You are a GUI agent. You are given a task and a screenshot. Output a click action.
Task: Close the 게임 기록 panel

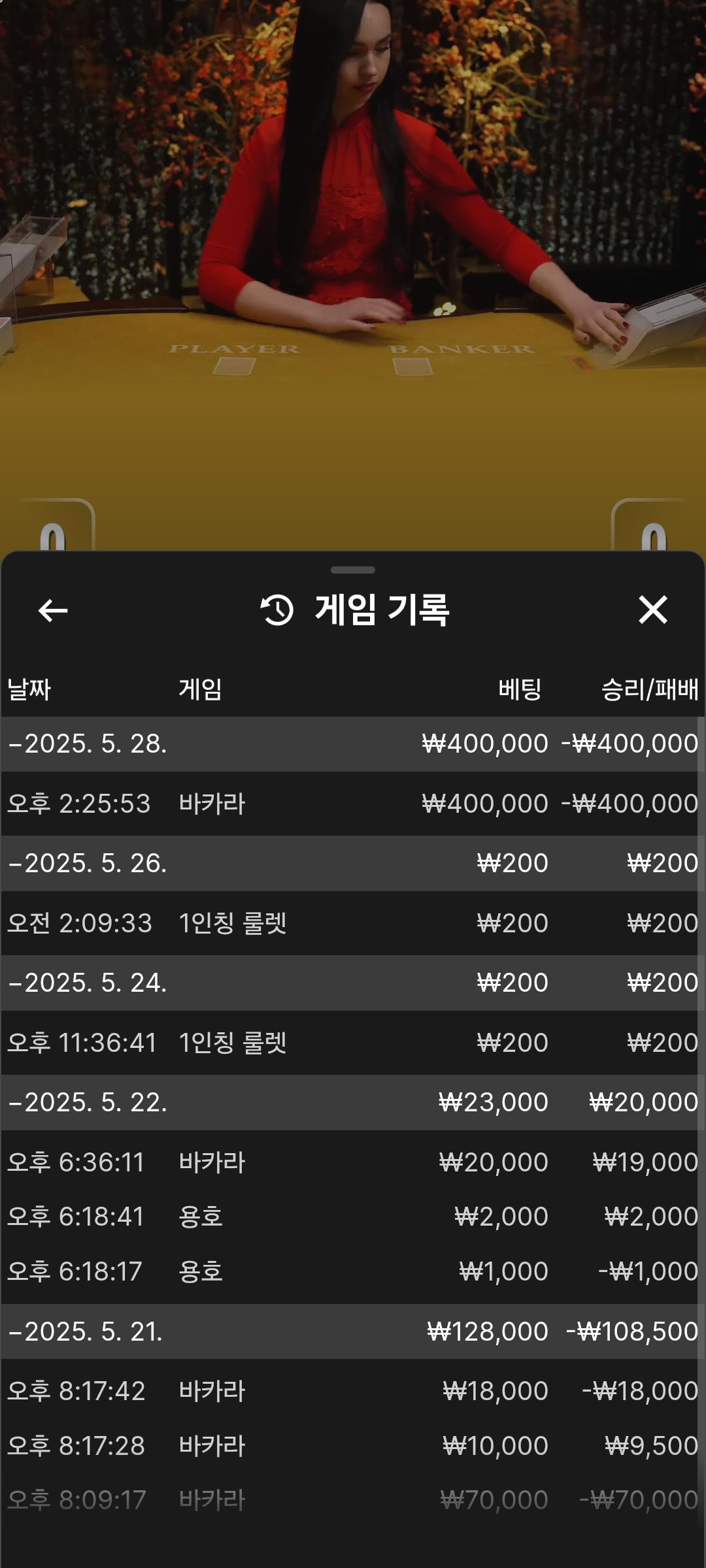pos(652,610)
